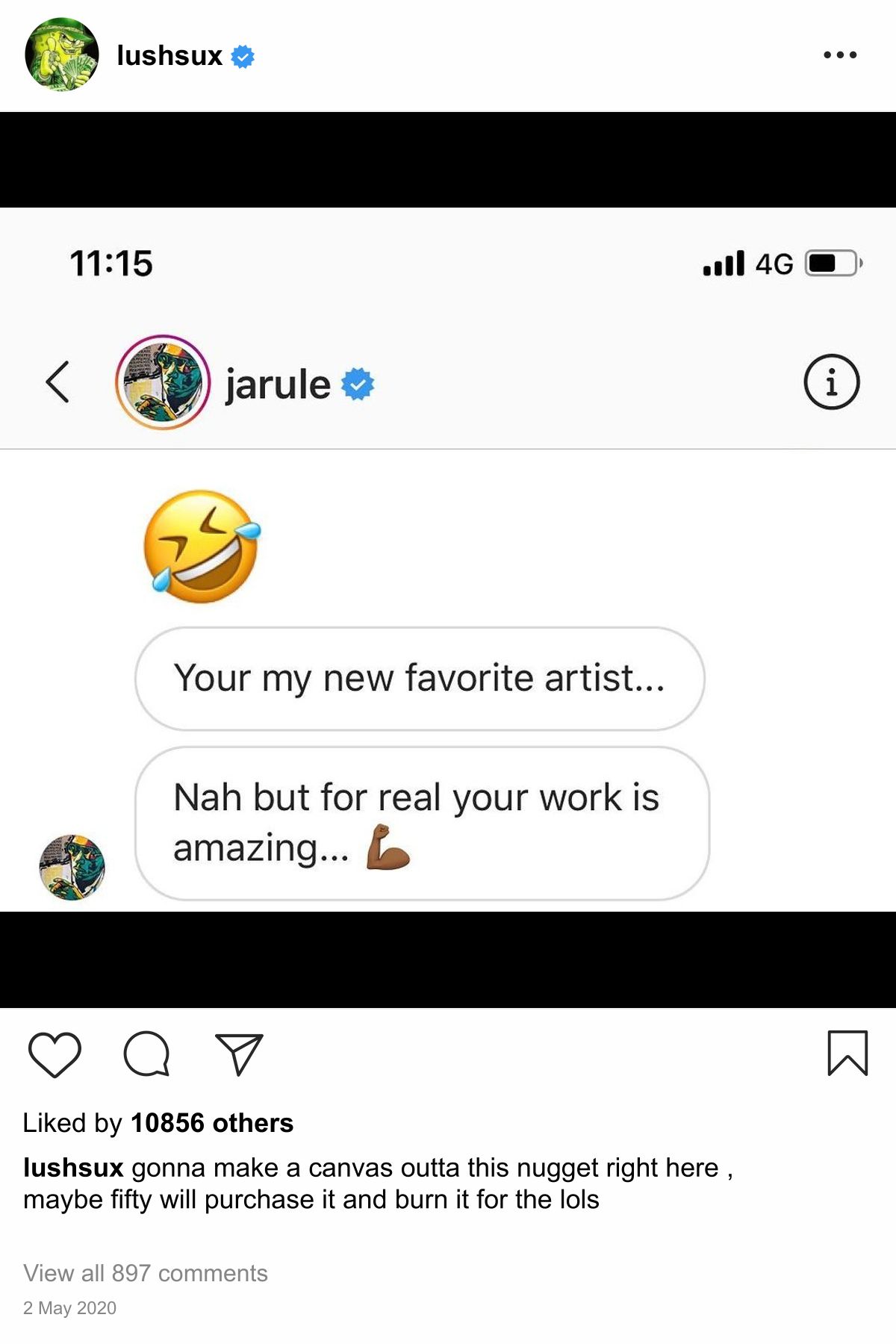Open the comment bubble icon
Screen dimensions: 896x1344
pos(146,1054)
